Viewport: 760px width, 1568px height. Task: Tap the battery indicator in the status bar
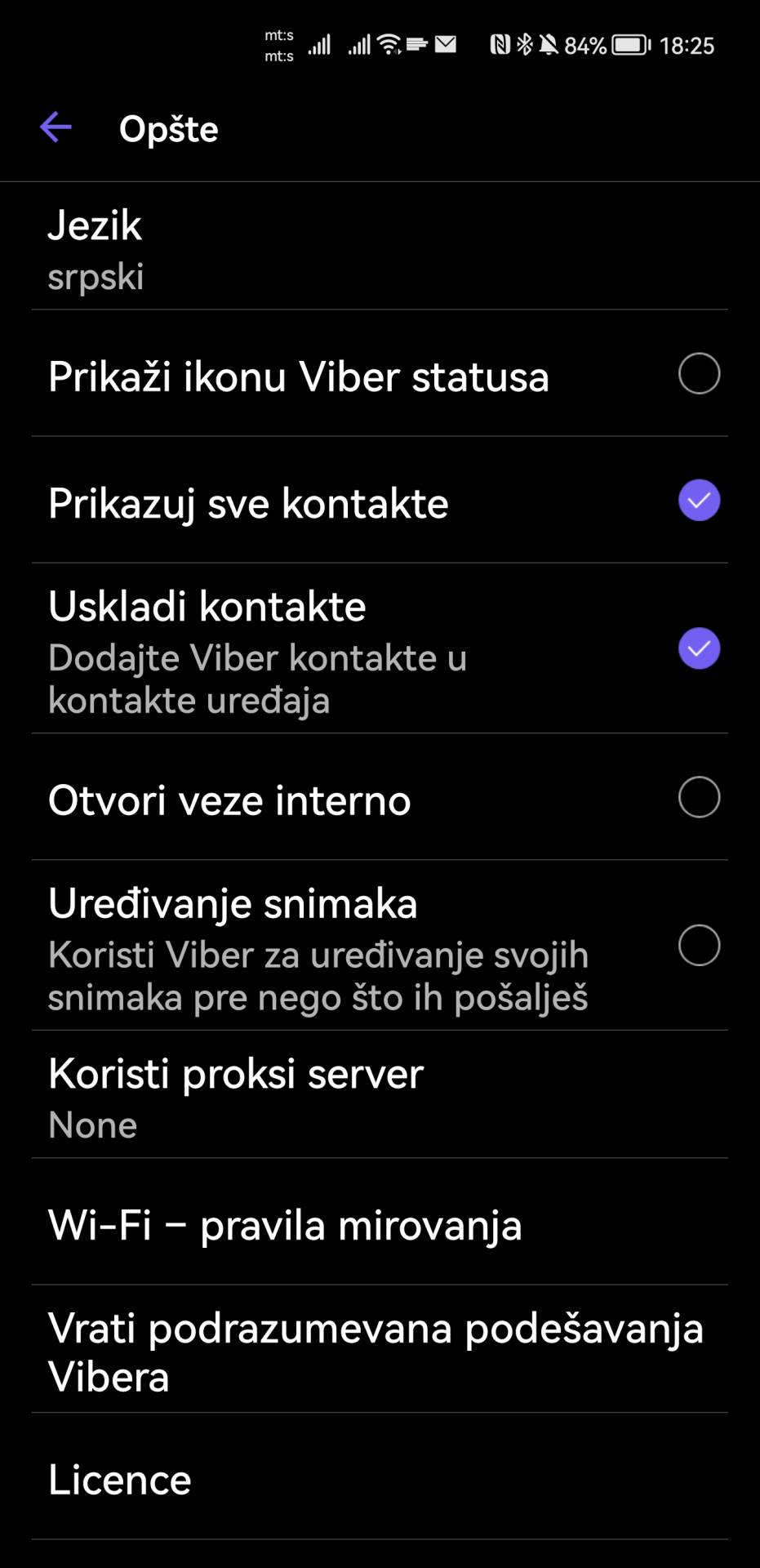628,45
